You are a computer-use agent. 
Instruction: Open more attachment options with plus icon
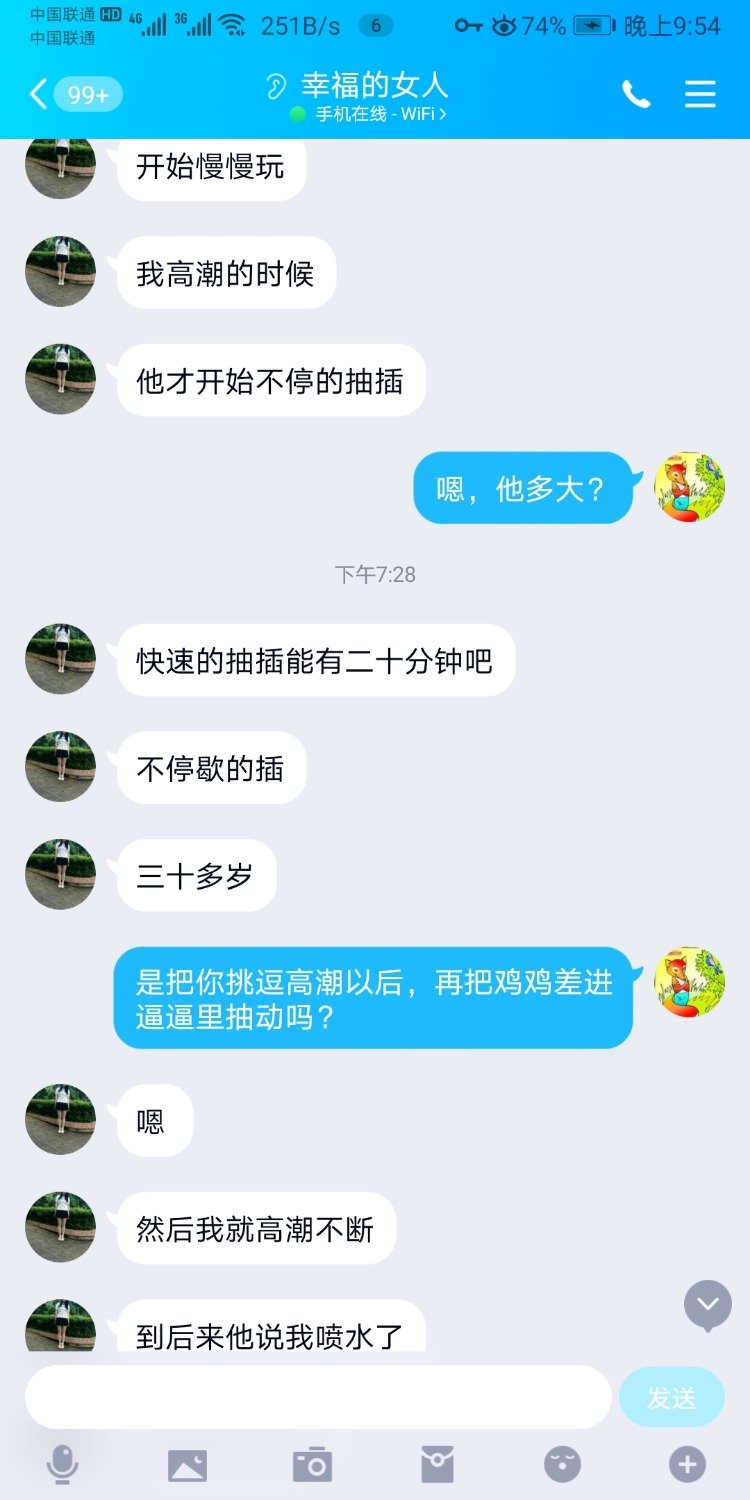coord(687,1465)
